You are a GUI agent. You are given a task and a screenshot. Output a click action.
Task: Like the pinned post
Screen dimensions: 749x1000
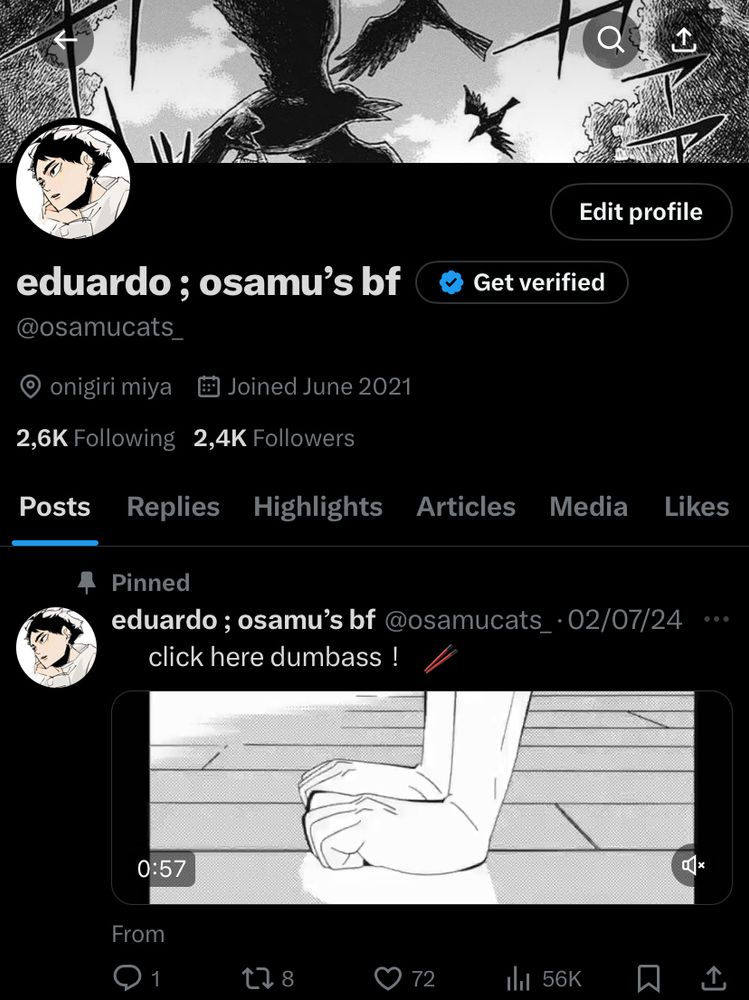coord(388,977)
